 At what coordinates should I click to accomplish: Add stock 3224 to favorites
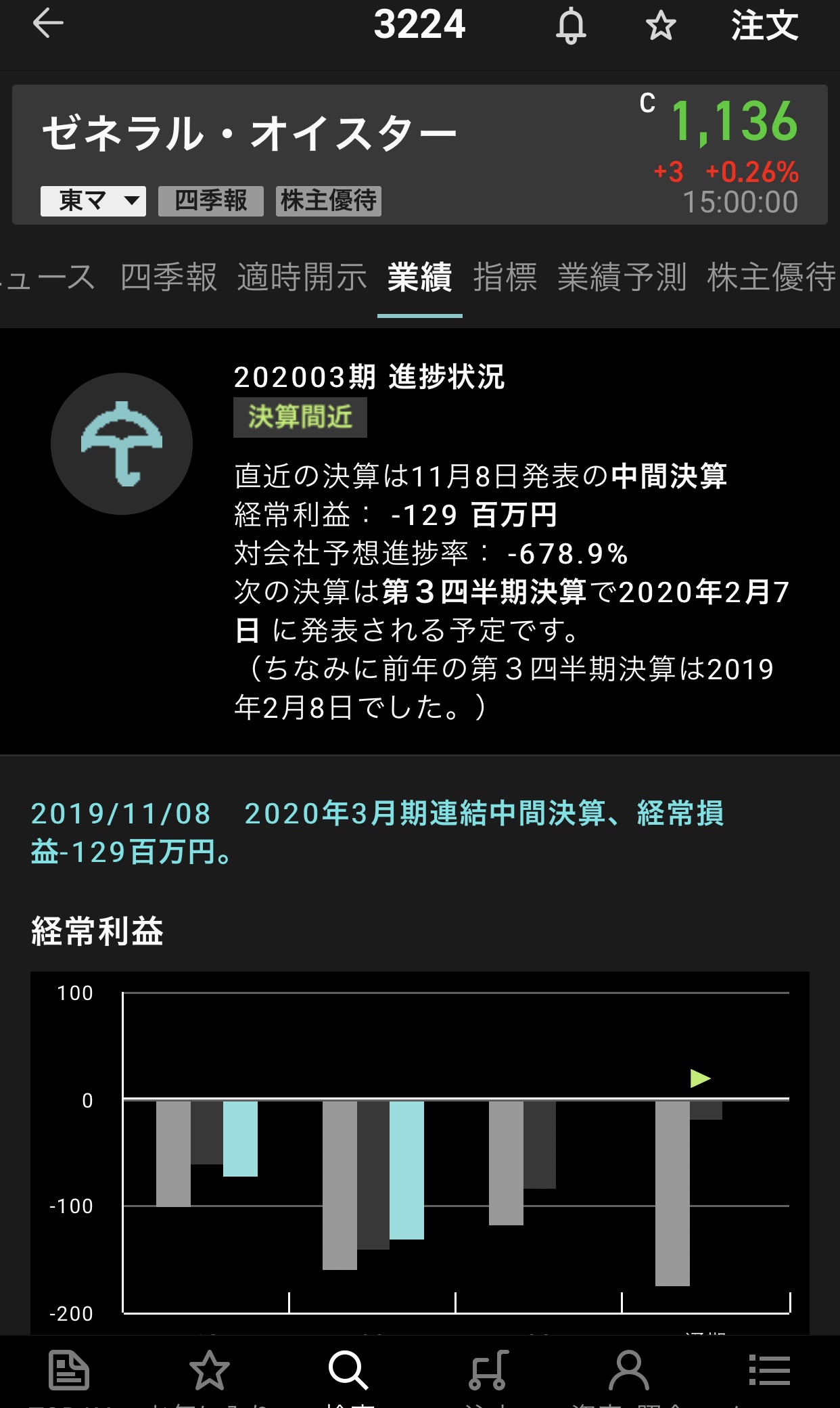tap(661, 26)
